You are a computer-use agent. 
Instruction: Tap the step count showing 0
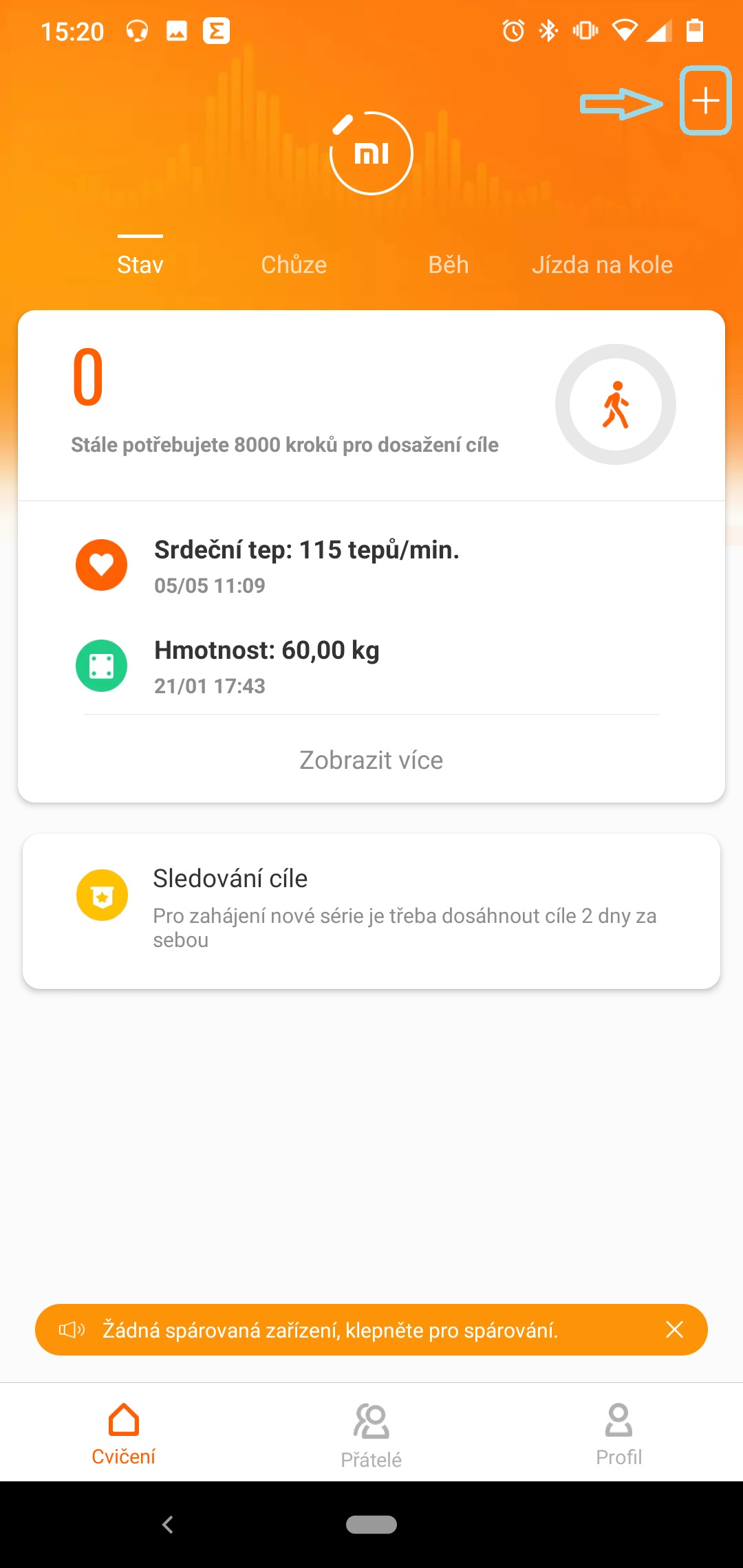coord(85,378)
